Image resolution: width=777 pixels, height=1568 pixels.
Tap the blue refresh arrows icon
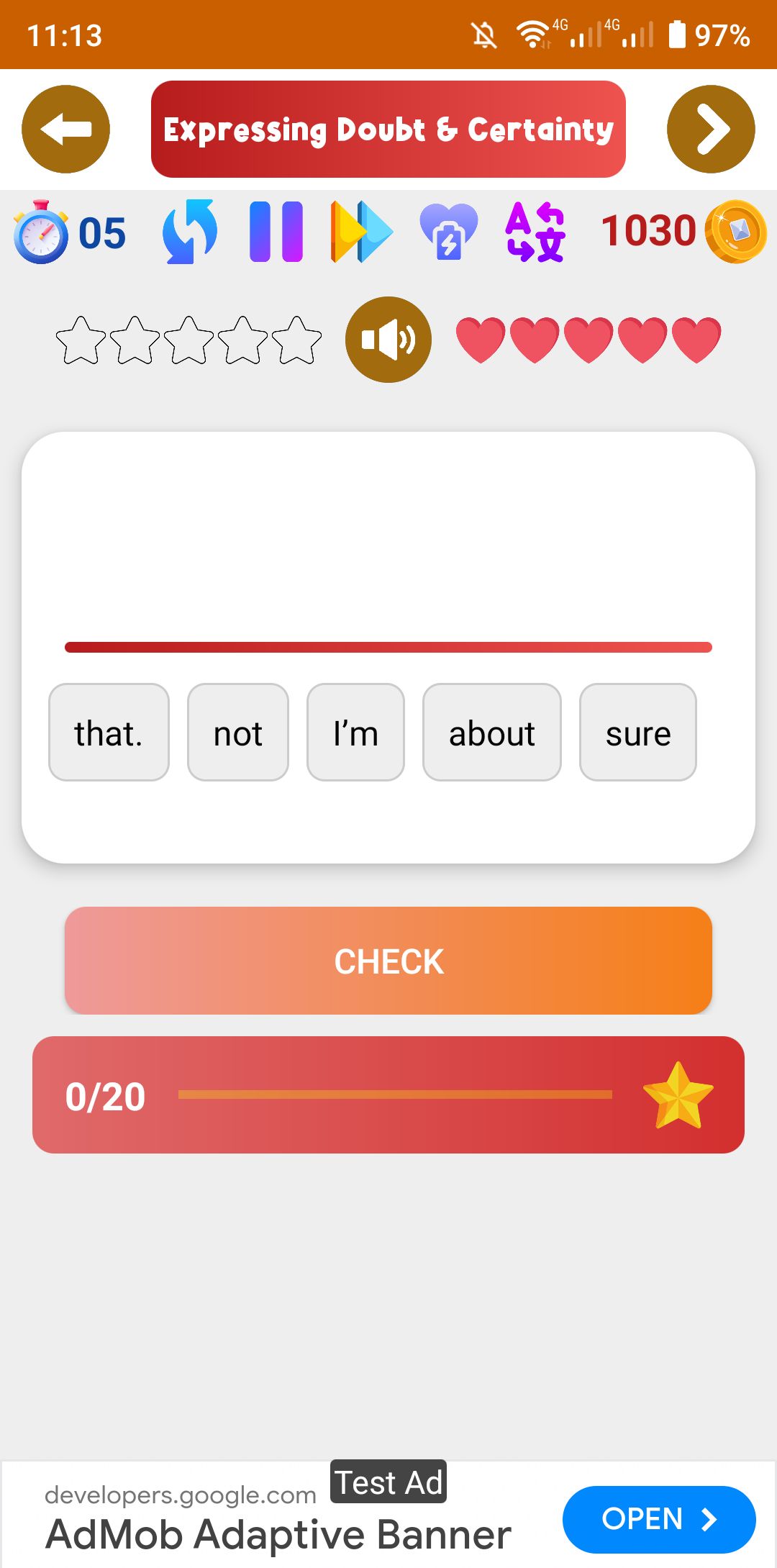190,232
